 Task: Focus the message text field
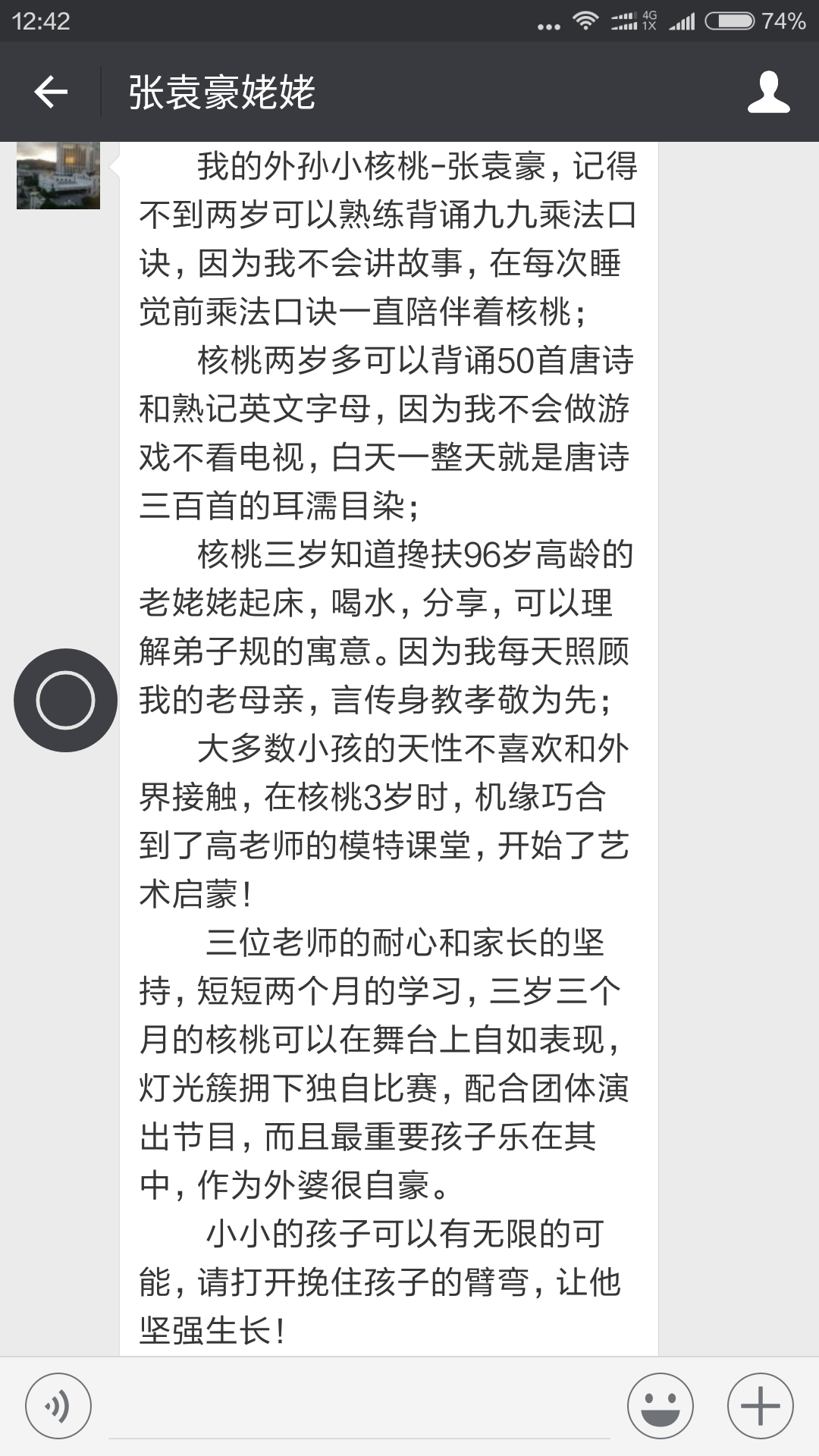coord(359,1407)
